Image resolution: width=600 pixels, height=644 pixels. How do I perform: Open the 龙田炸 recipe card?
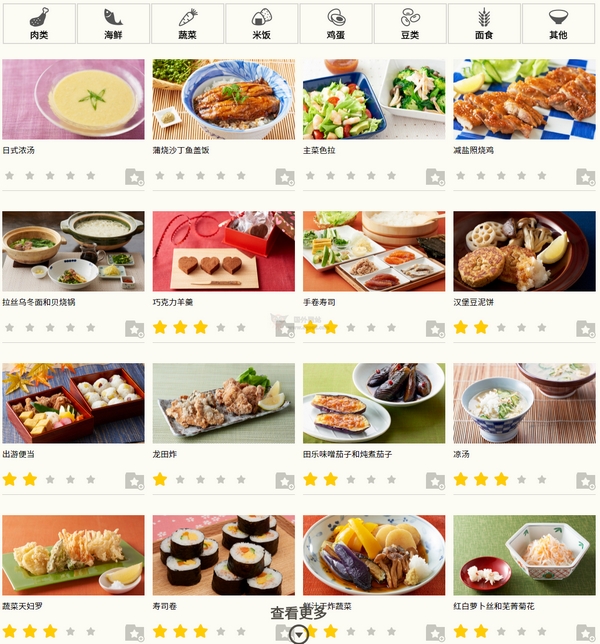[223, 403]
